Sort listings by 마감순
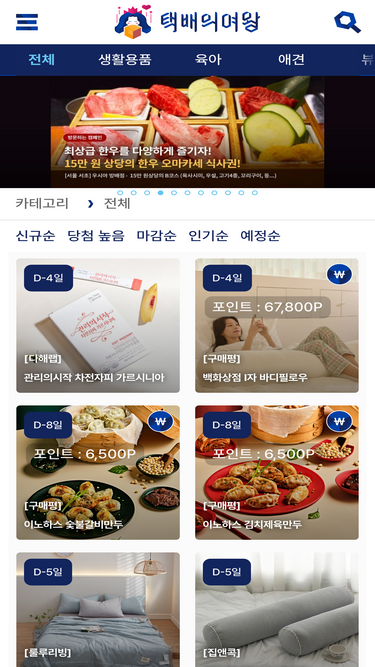 (x=156, y=235)
